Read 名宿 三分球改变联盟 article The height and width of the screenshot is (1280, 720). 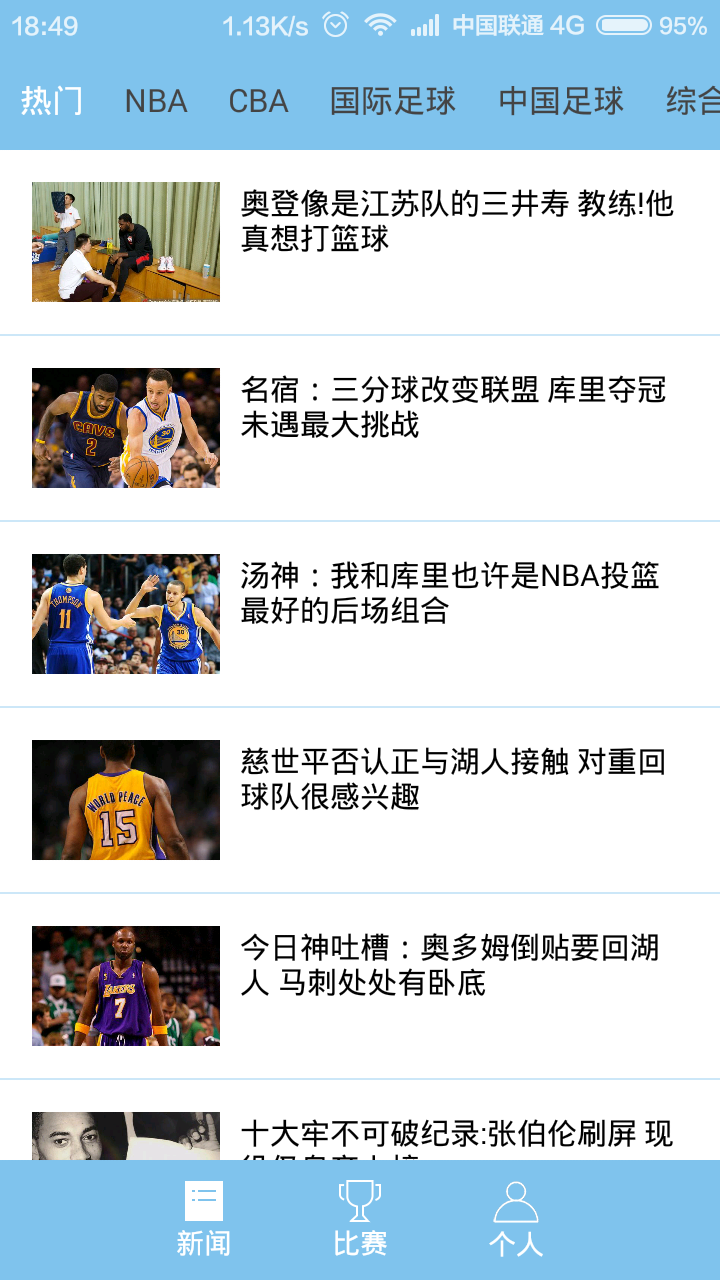[x=360, y=428]
